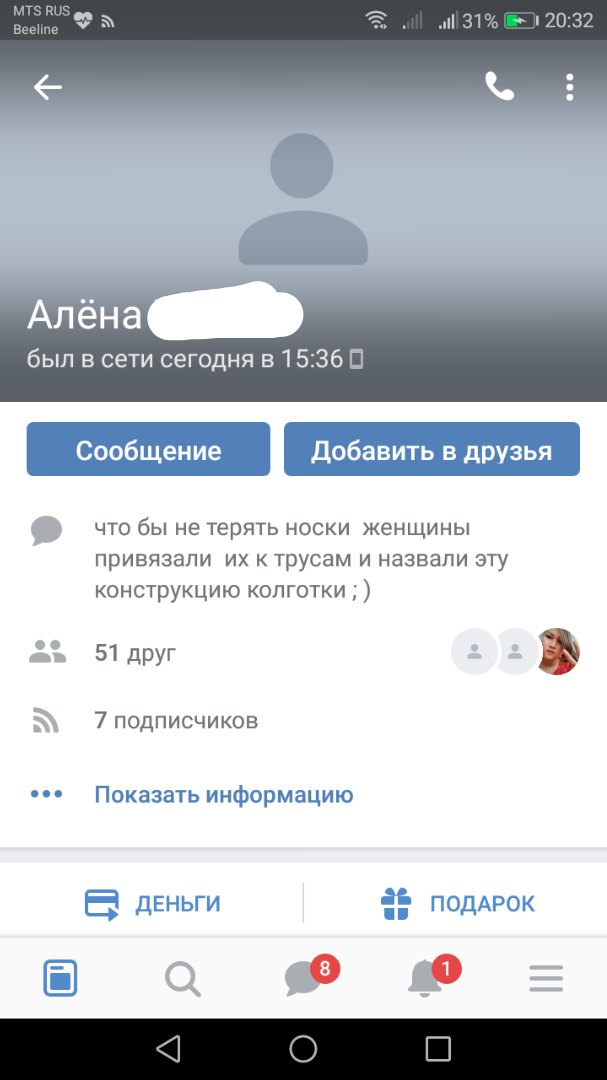Tap Добавить в друзья
607x1080 pixels.
[x=432, y=449]
